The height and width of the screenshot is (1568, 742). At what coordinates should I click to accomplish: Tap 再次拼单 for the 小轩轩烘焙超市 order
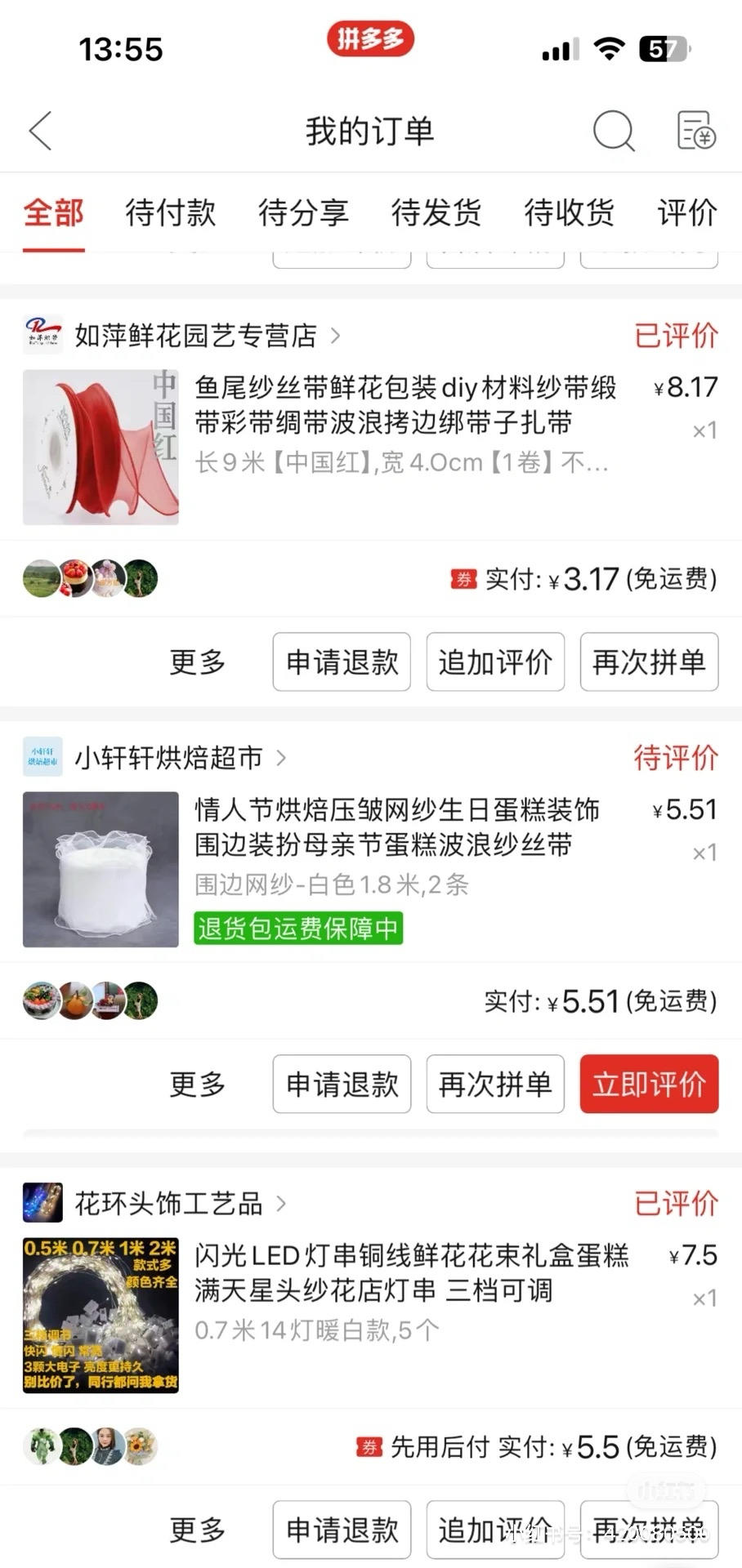[x=495, y=1084]
